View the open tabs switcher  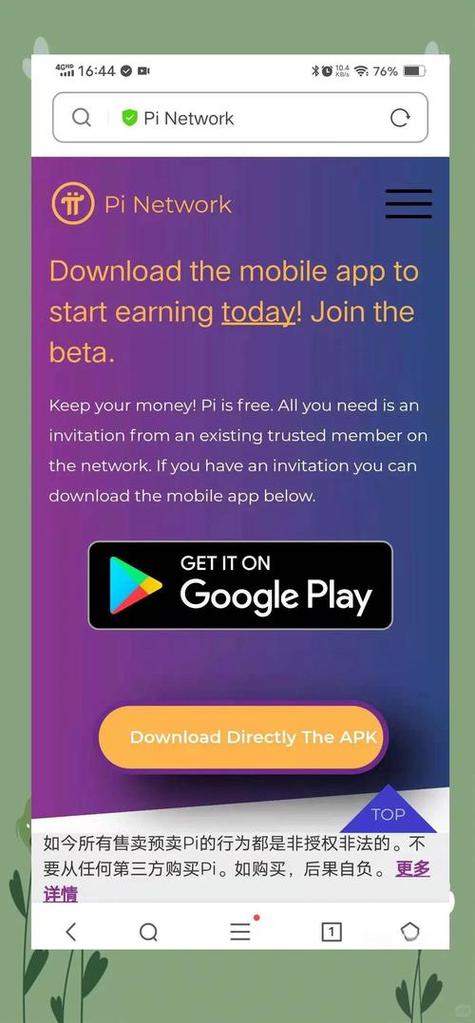(x=331, y=932)
